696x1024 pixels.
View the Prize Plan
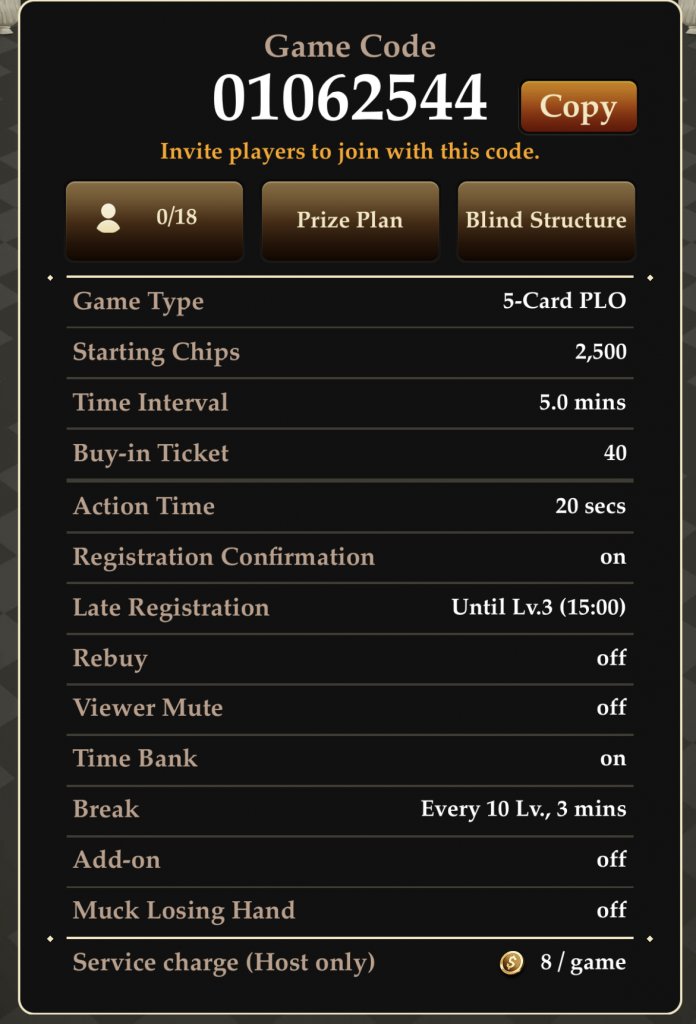tap(350, 220)
